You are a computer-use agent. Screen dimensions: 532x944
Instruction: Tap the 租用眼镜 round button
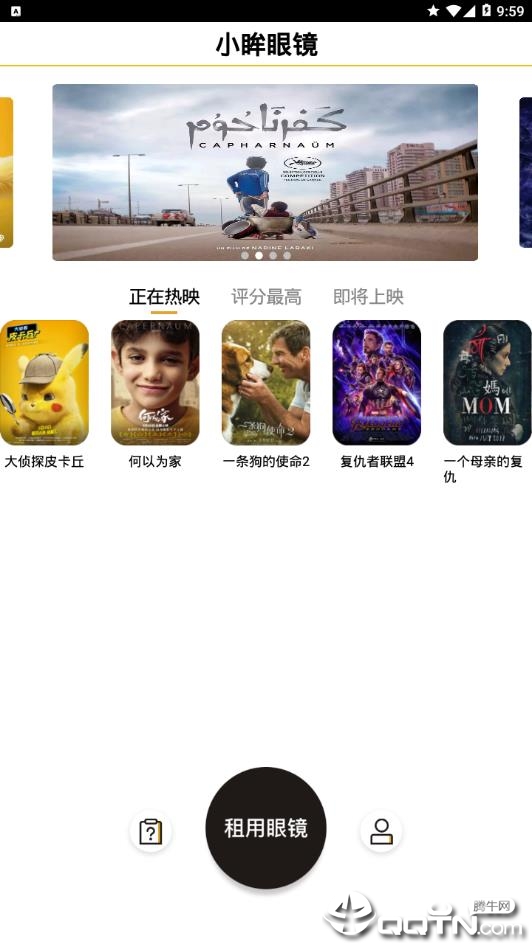point(266,828)
